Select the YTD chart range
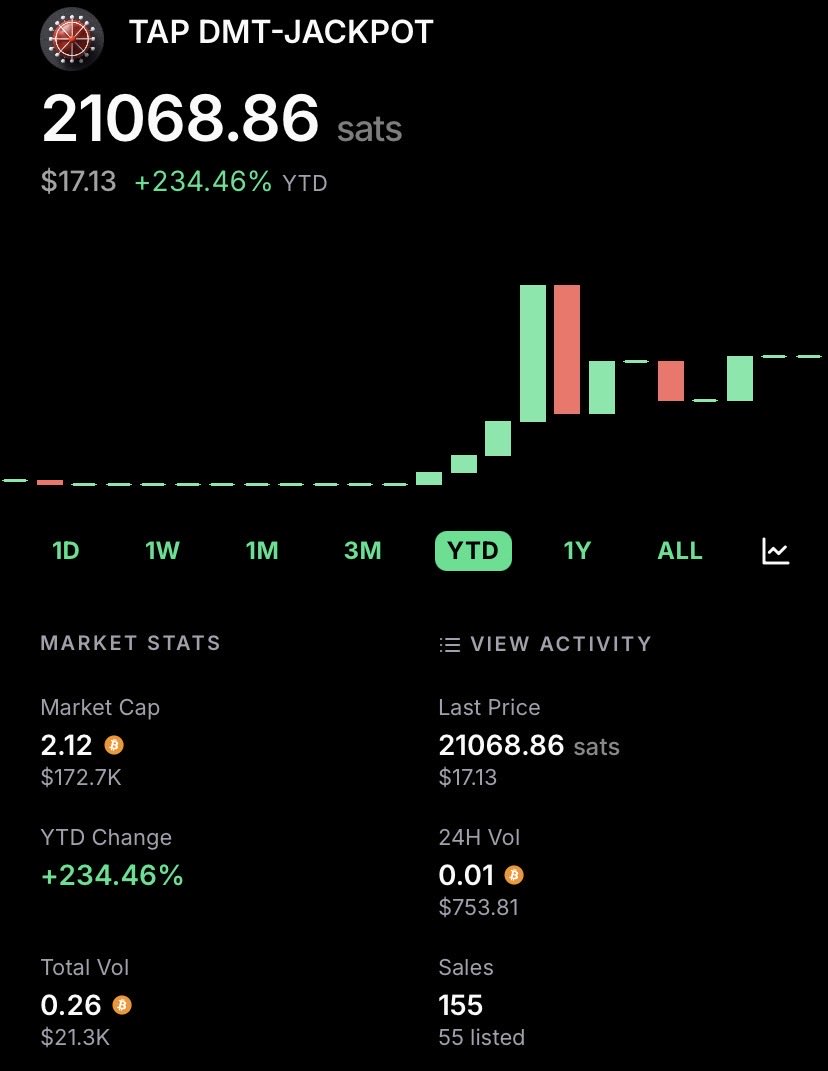The image size is (828, 1071). (x=473, y=551)
